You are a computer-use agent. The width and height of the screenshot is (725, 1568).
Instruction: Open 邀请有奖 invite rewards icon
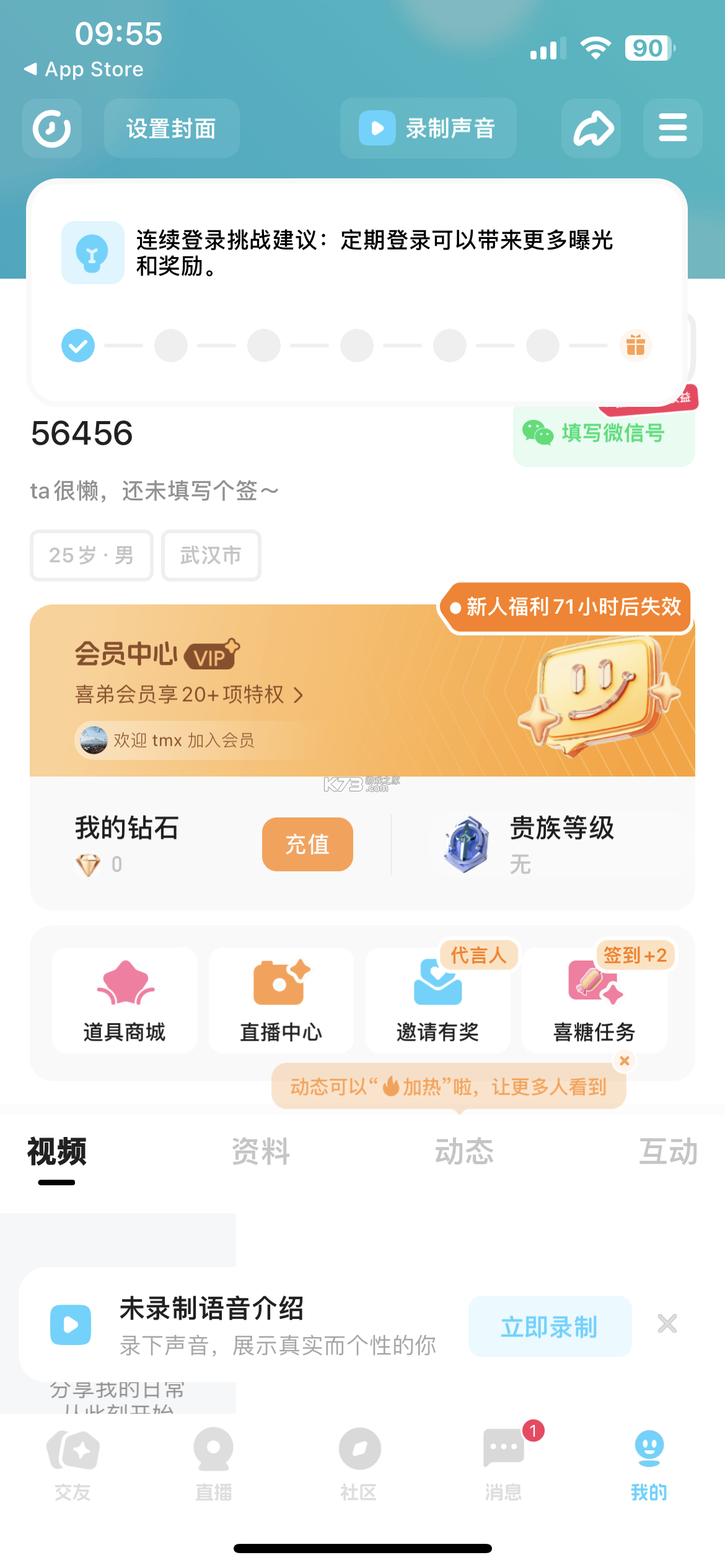click(437, 999)
